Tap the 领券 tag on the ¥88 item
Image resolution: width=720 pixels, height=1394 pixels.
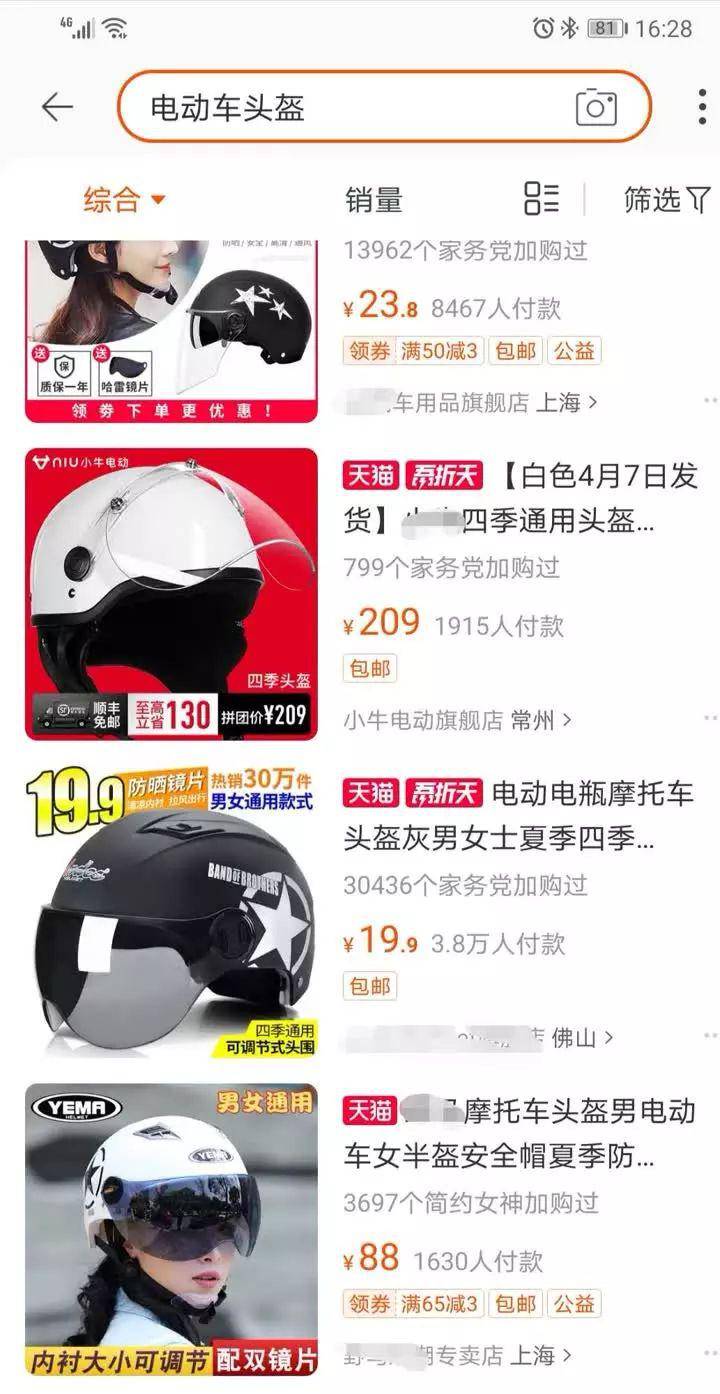click(x=367, y=1303)
